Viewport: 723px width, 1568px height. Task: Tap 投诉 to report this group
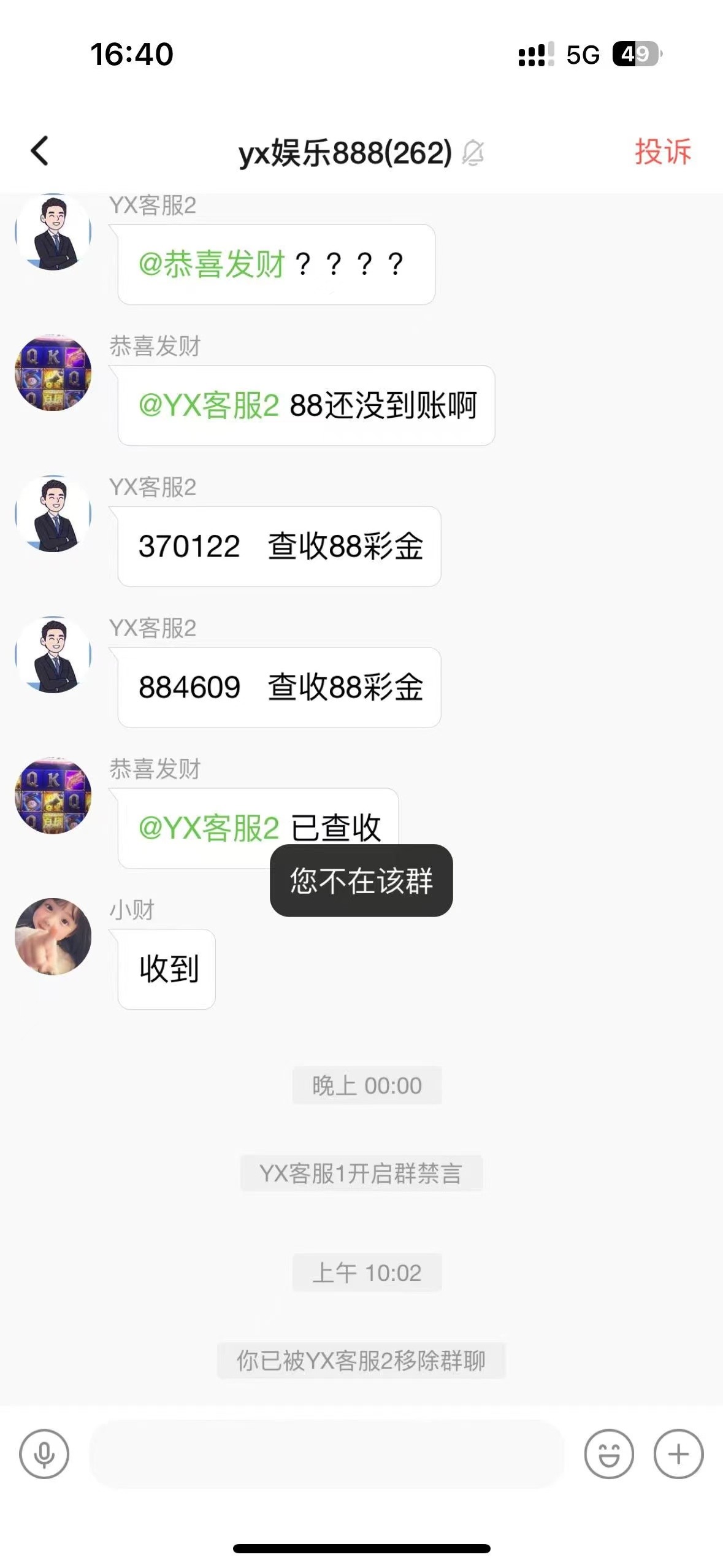coord(662,152)
